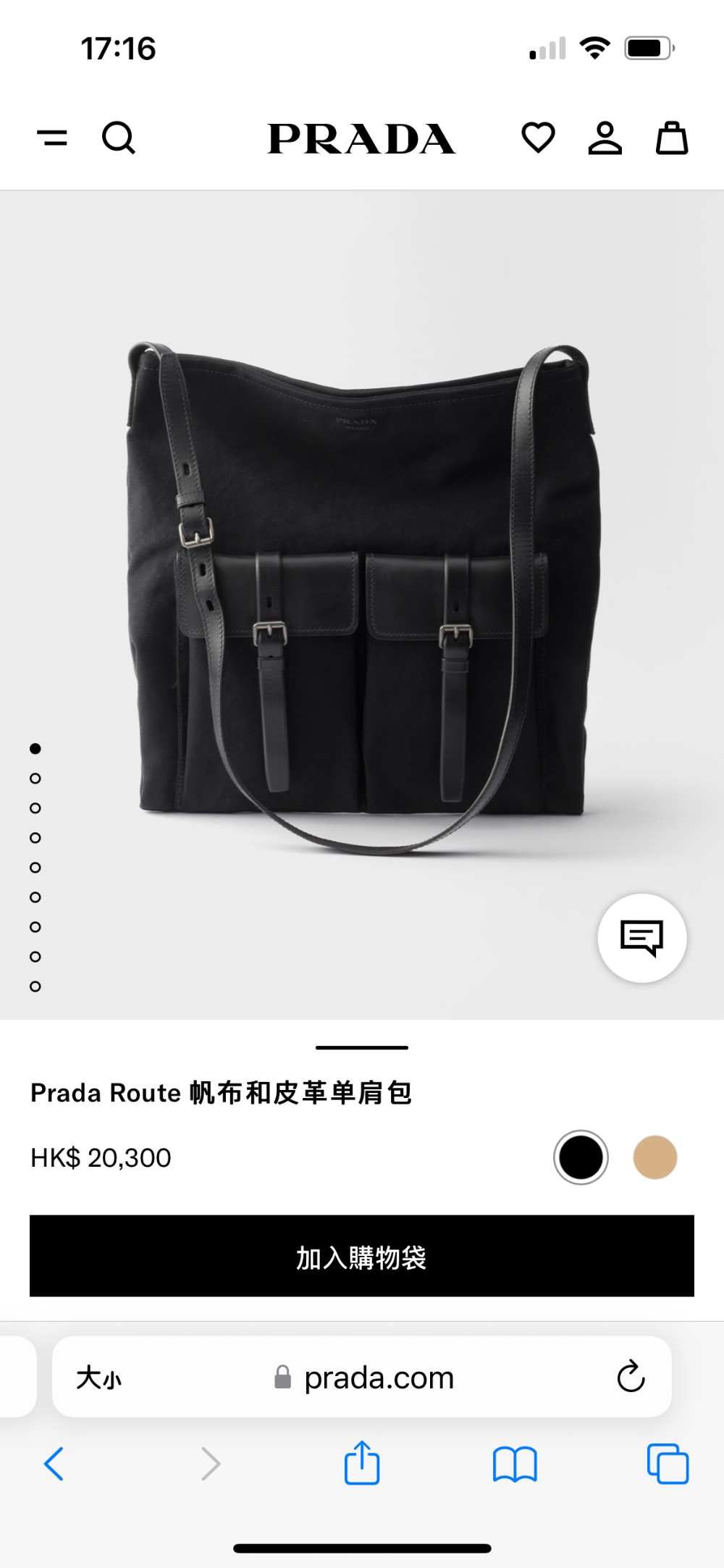Jump to the last image indicator dot
The image size is (724, 1568).
[x=35, y=986]
